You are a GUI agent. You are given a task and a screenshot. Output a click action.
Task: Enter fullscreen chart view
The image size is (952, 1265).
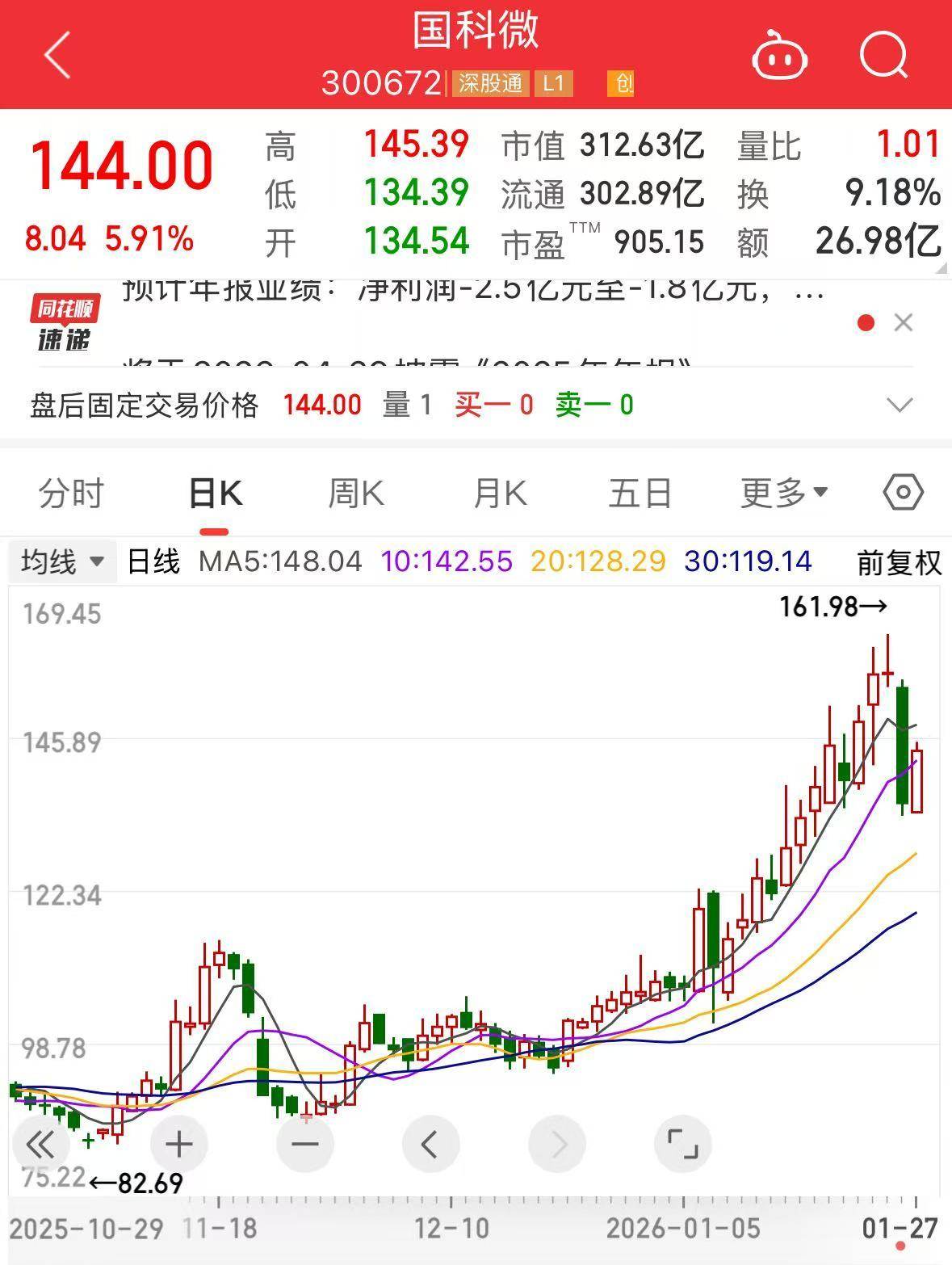click(682, 1144)
